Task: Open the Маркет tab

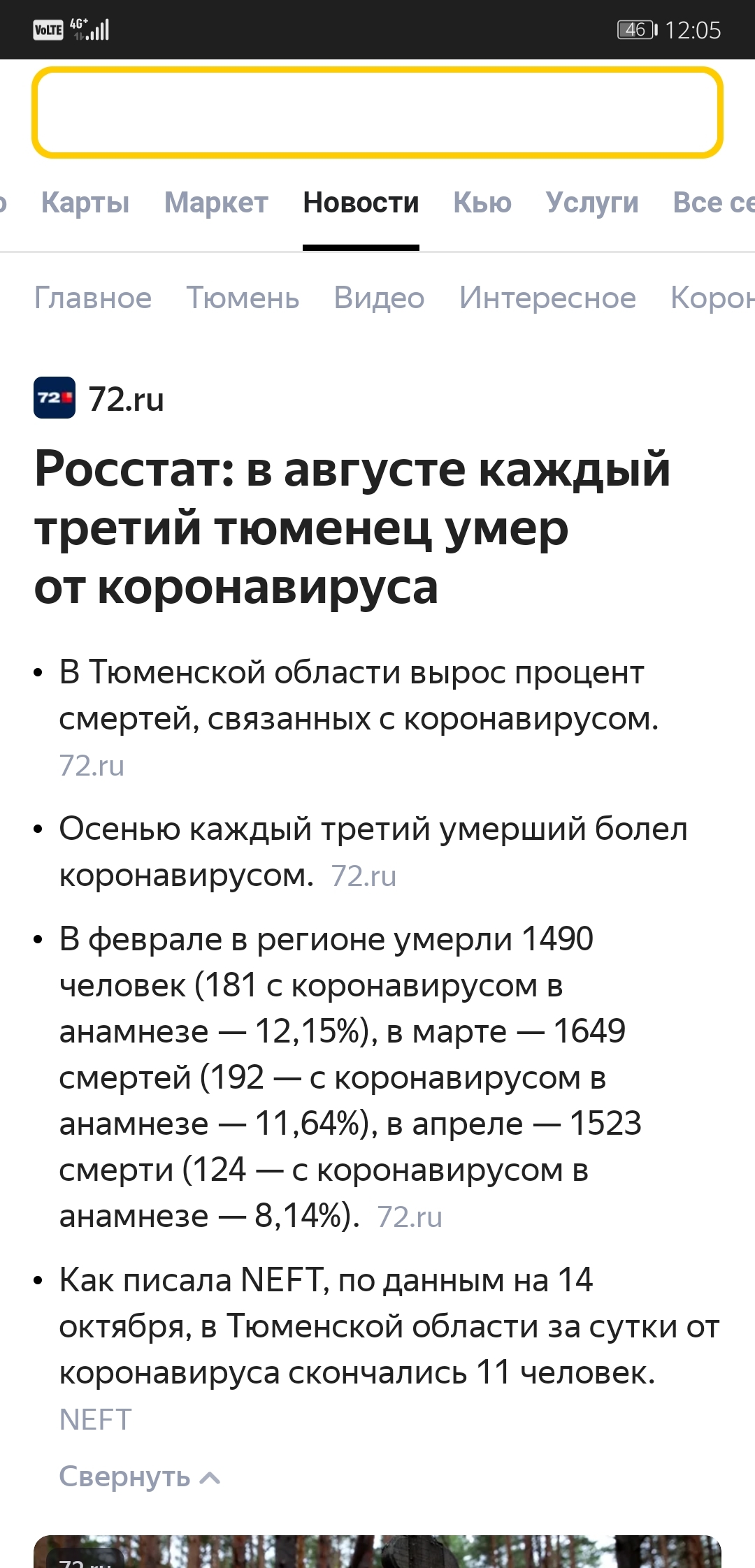Action: pos(216,203)
